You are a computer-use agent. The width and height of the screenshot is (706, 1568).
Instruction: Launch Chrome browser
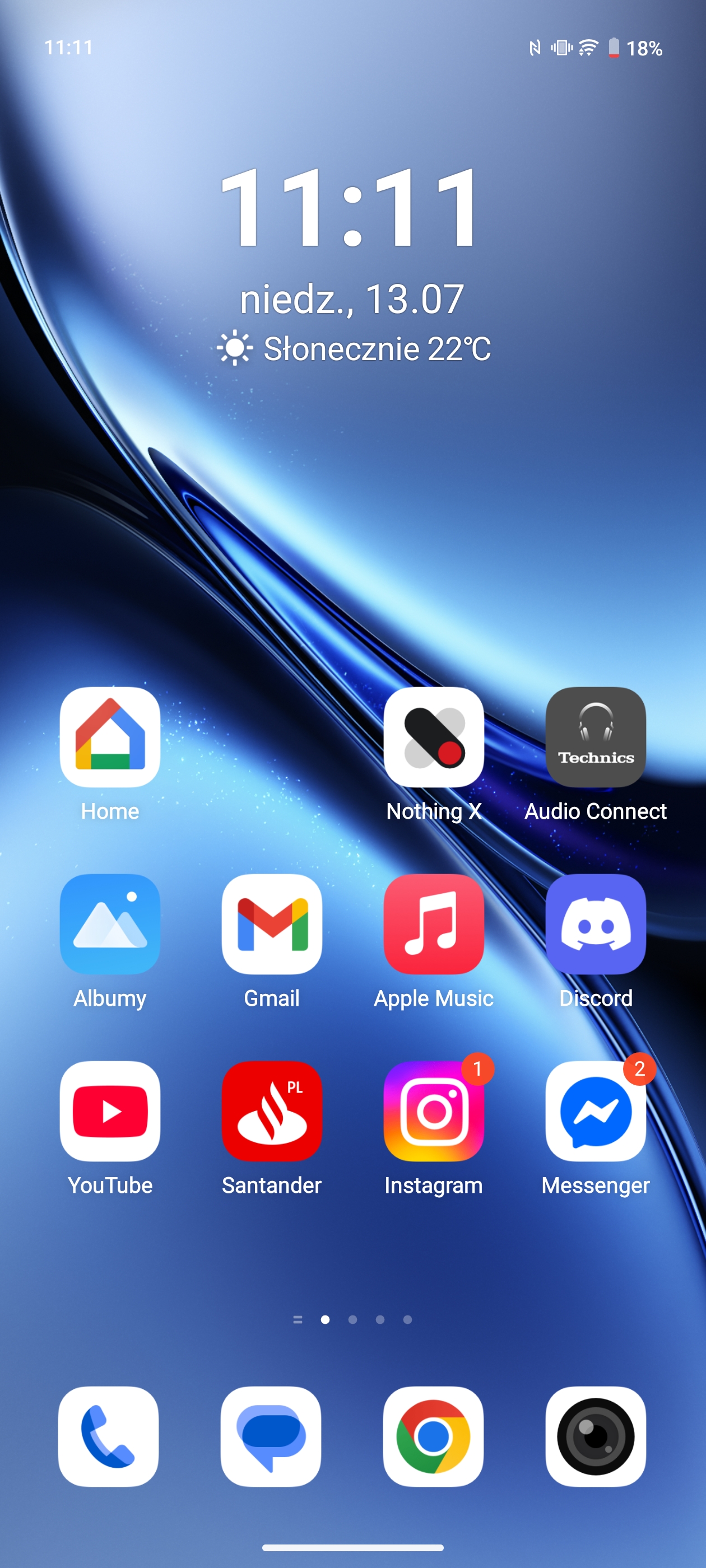point(433,1436)
